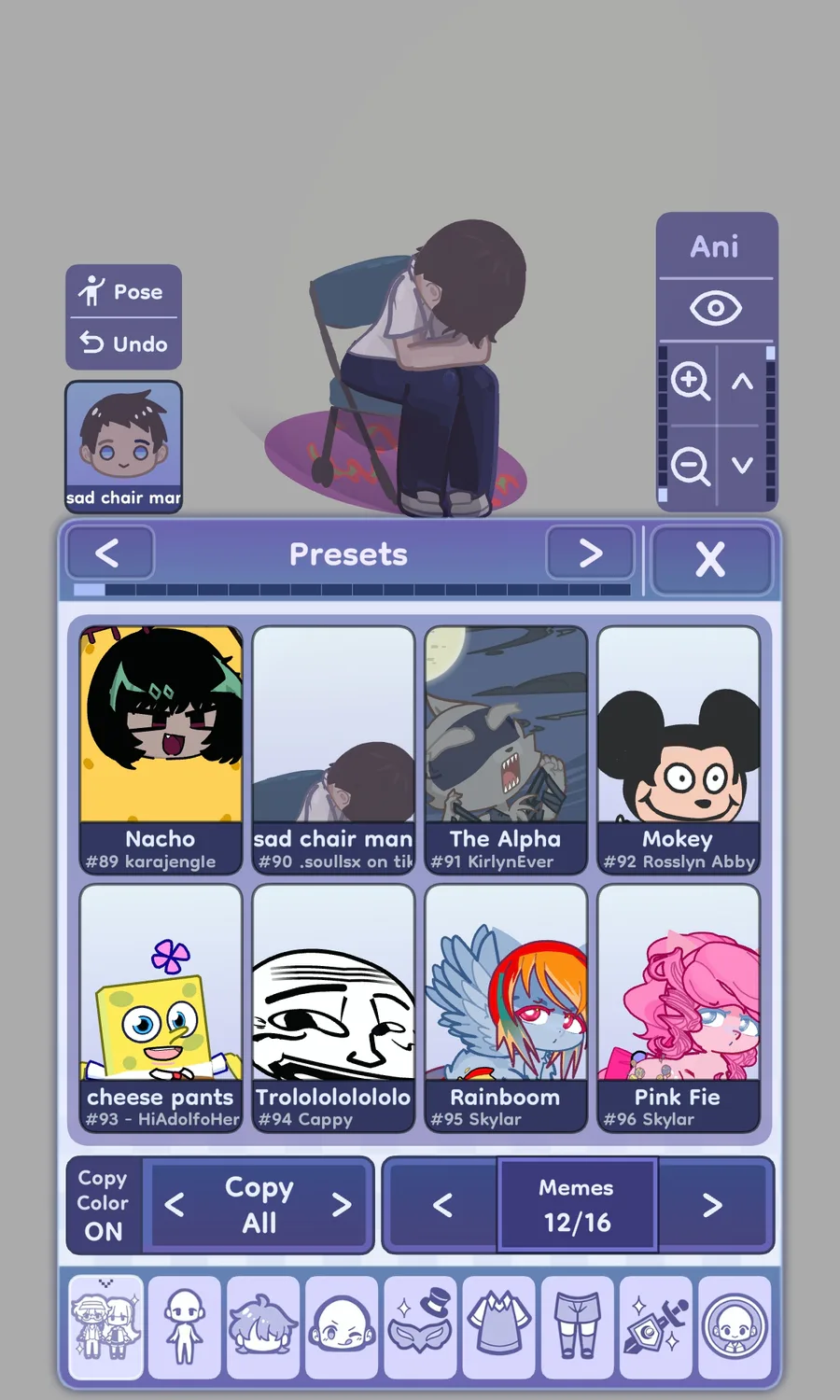Close the Presets panel
840x1400 pixels.
coord(710,559)
